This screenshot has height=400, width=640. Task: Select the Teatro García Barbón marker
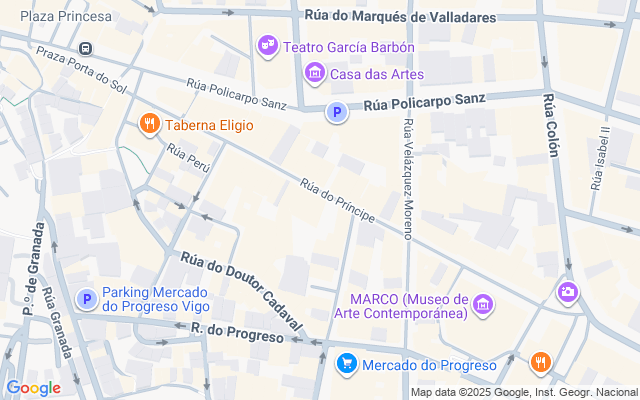coord(267,46)
